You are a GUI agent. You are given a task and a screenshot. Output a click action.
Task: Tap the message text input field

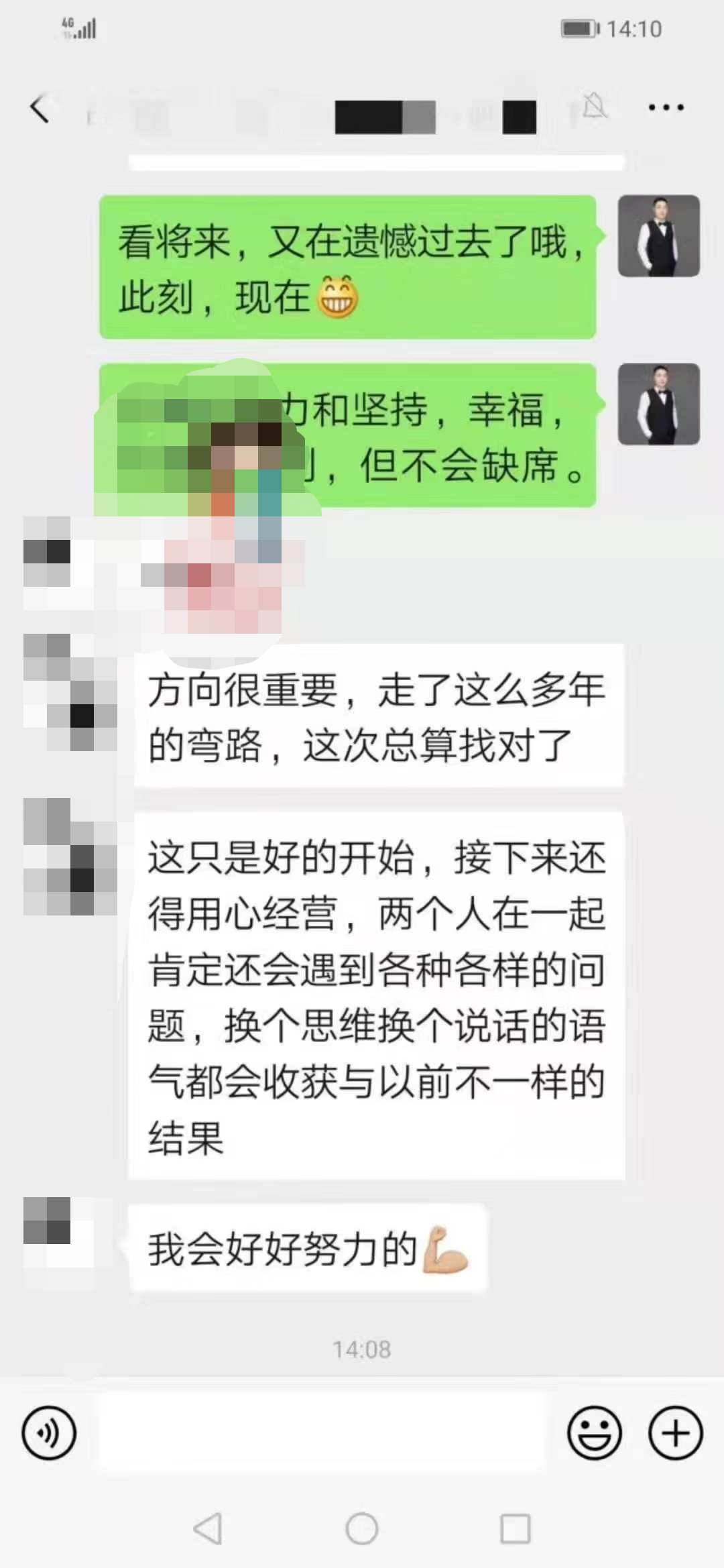point(320,1433)
